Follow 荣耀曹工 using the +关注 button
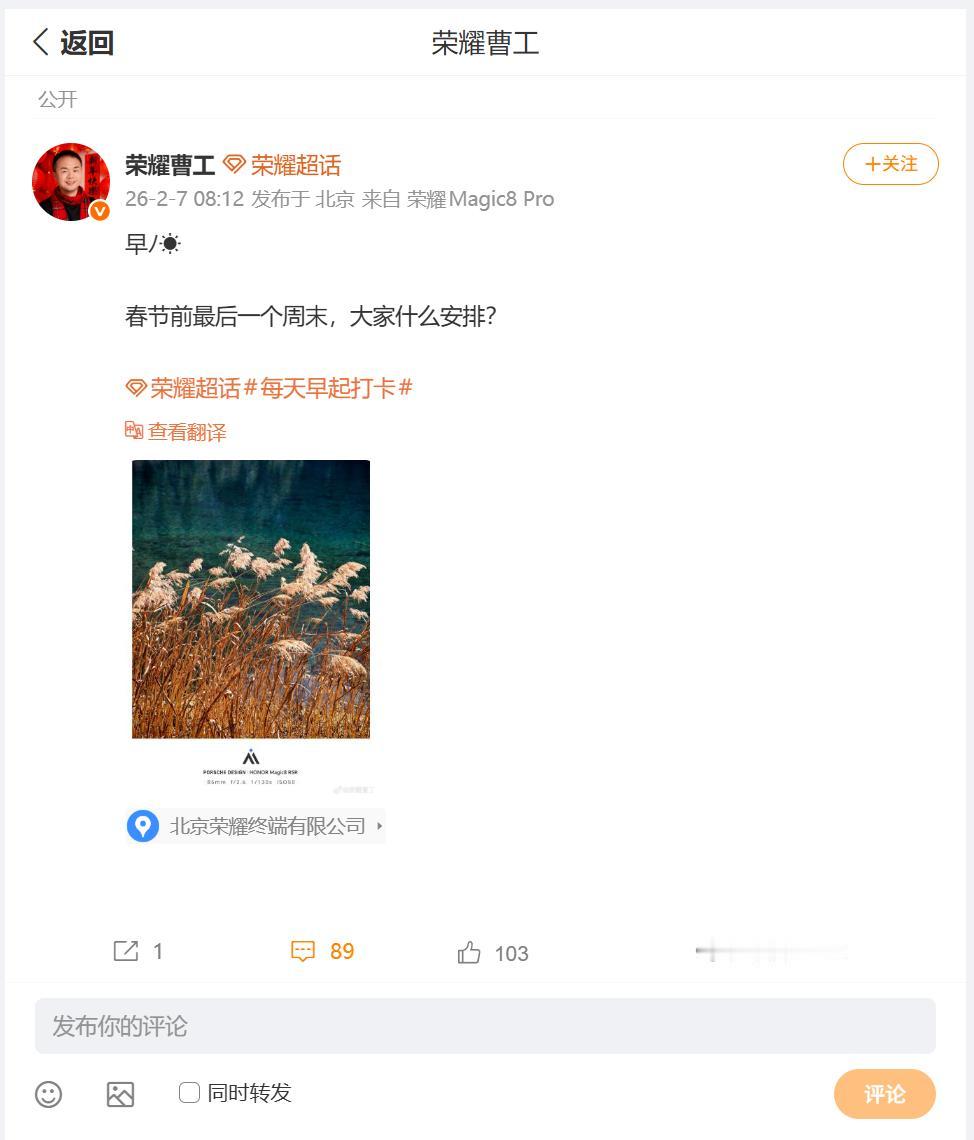 coord(890,164)
